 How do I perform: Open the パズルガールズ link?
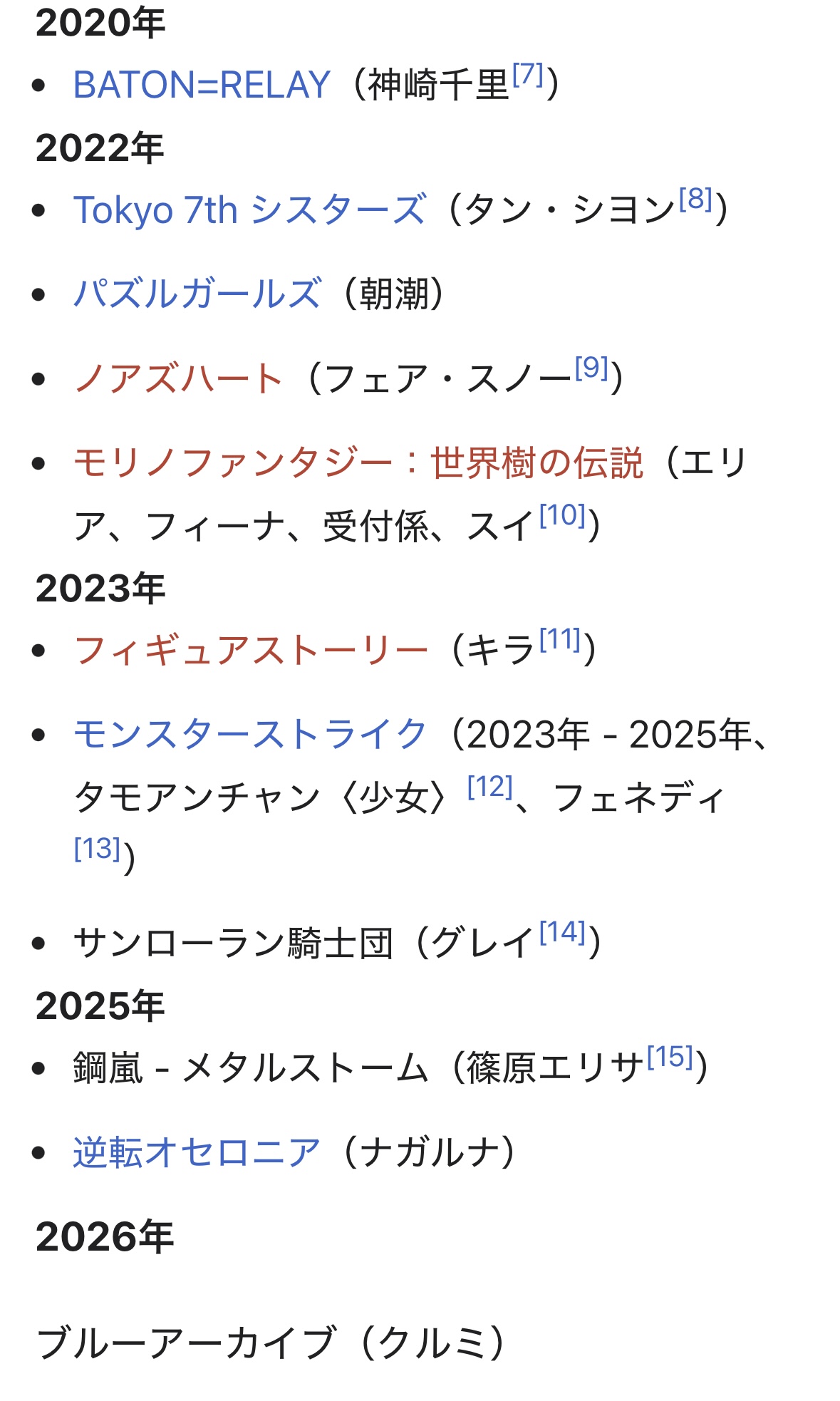click(x=197, y=294)
